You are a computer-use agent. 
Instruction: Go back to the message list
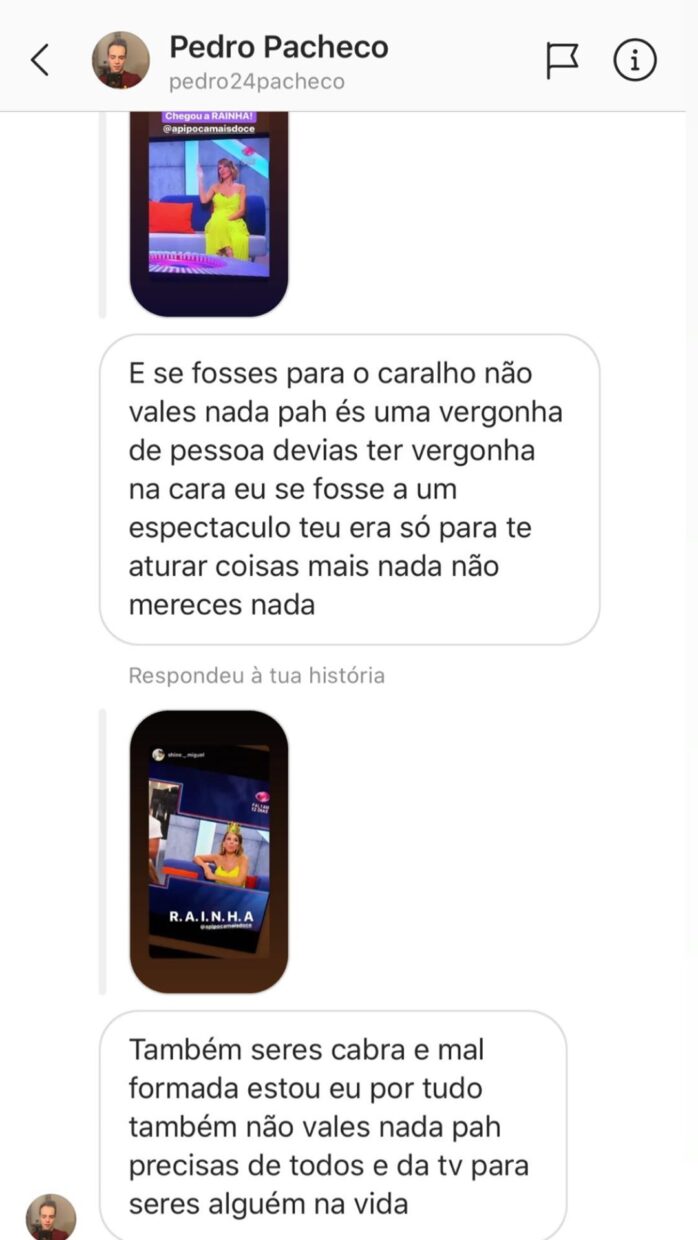click(x=40, y=61)
